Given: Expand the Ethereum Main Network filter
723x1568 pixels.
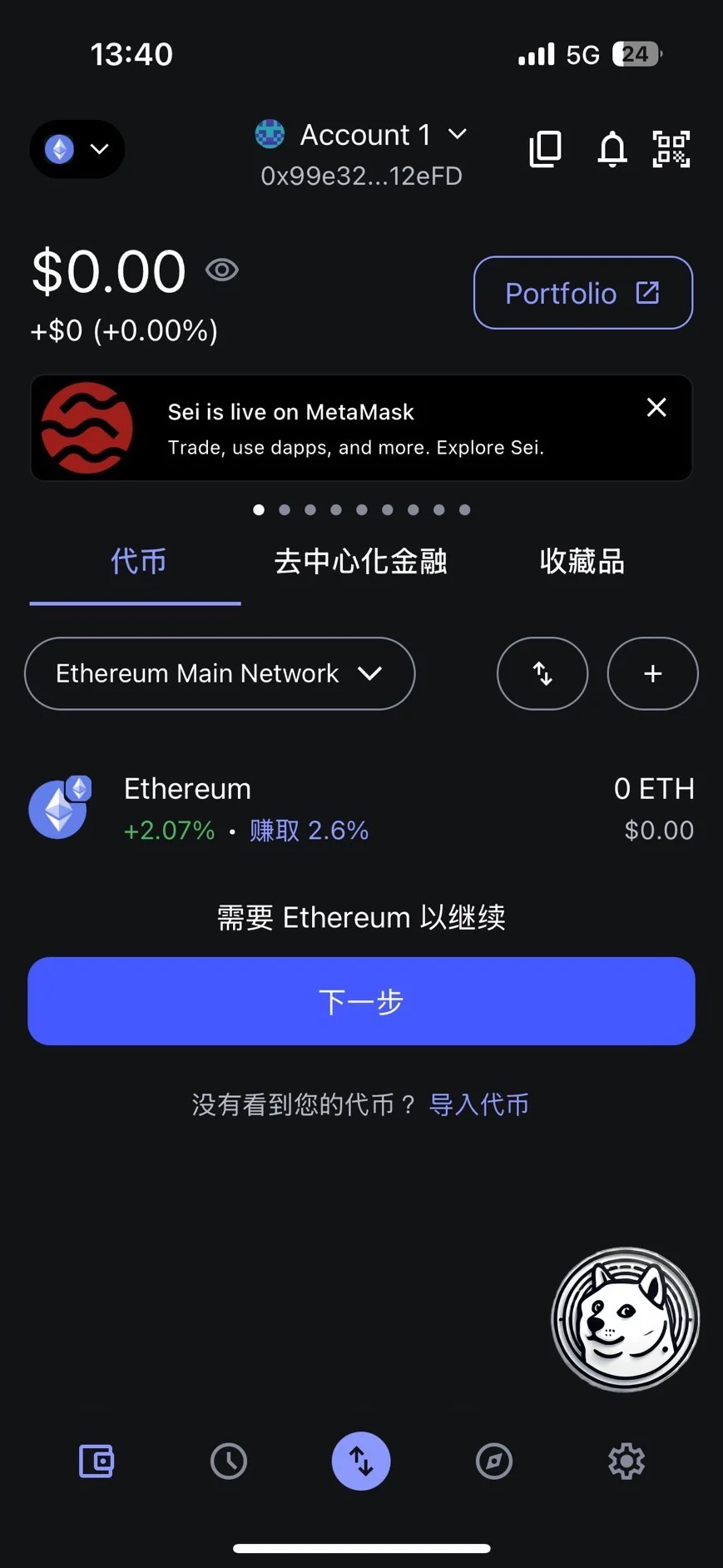Looking at the screenshot, I should (x=220, y=673).
